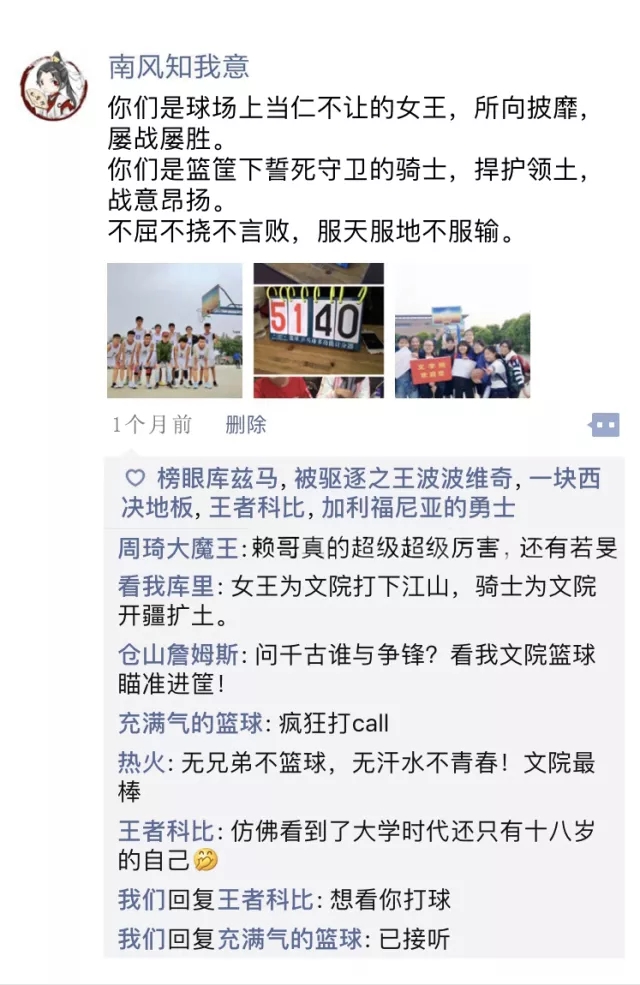Open liker 加利福尼亚的勇士's profile
The height and width of the screenshot is (985, 640).
coord(418,508)
